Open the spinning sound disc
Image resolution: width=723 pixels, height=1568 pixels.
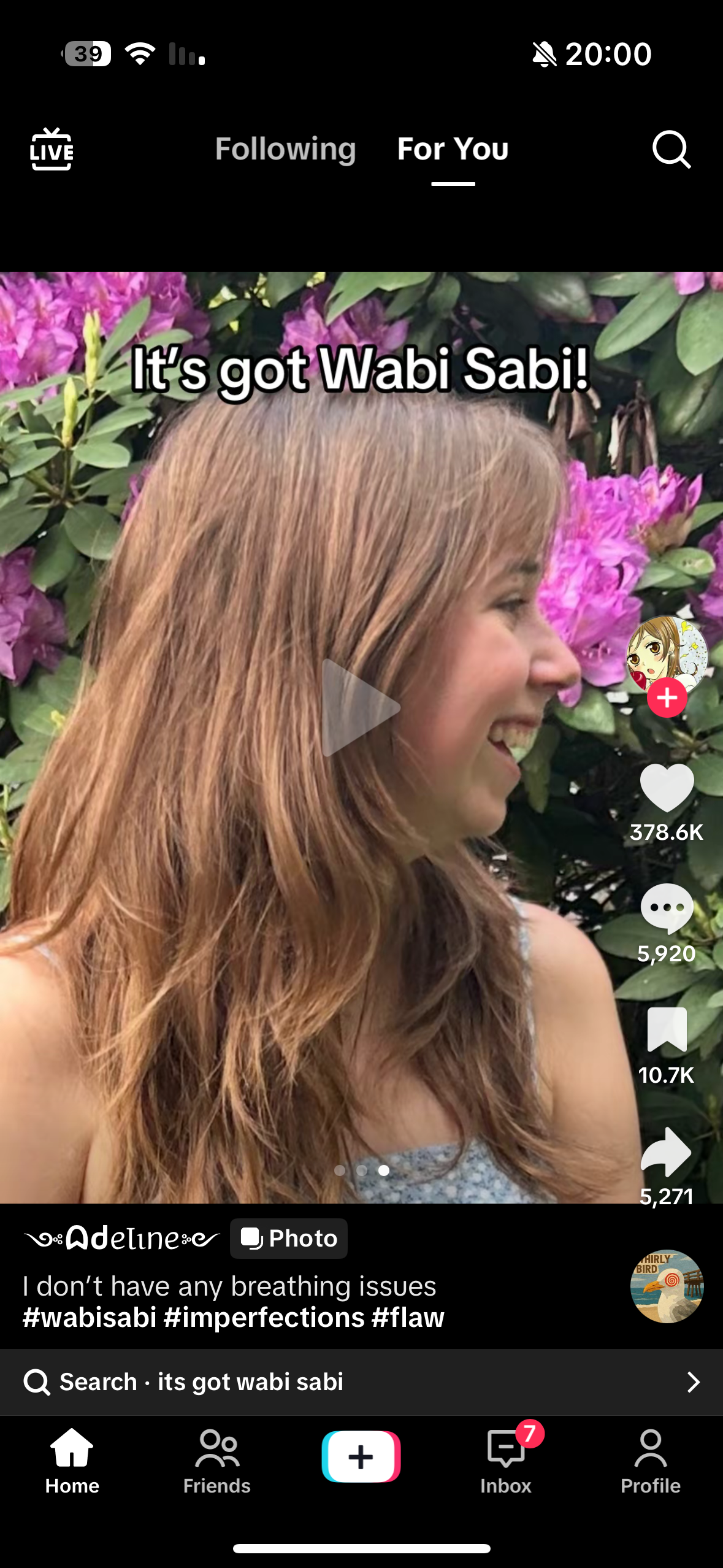pyautogui.click(x=667, y=1286)
